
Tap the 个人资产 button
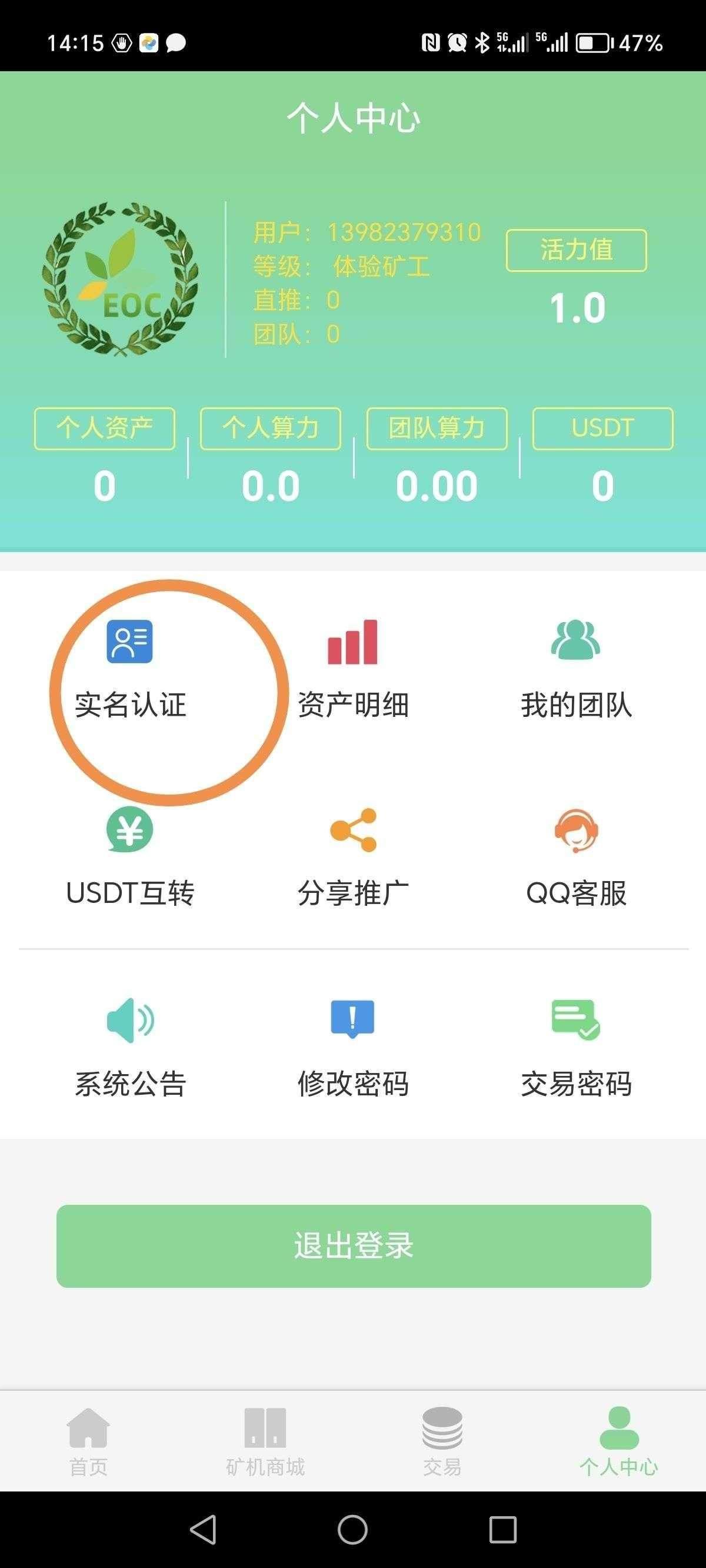(105, 428)
